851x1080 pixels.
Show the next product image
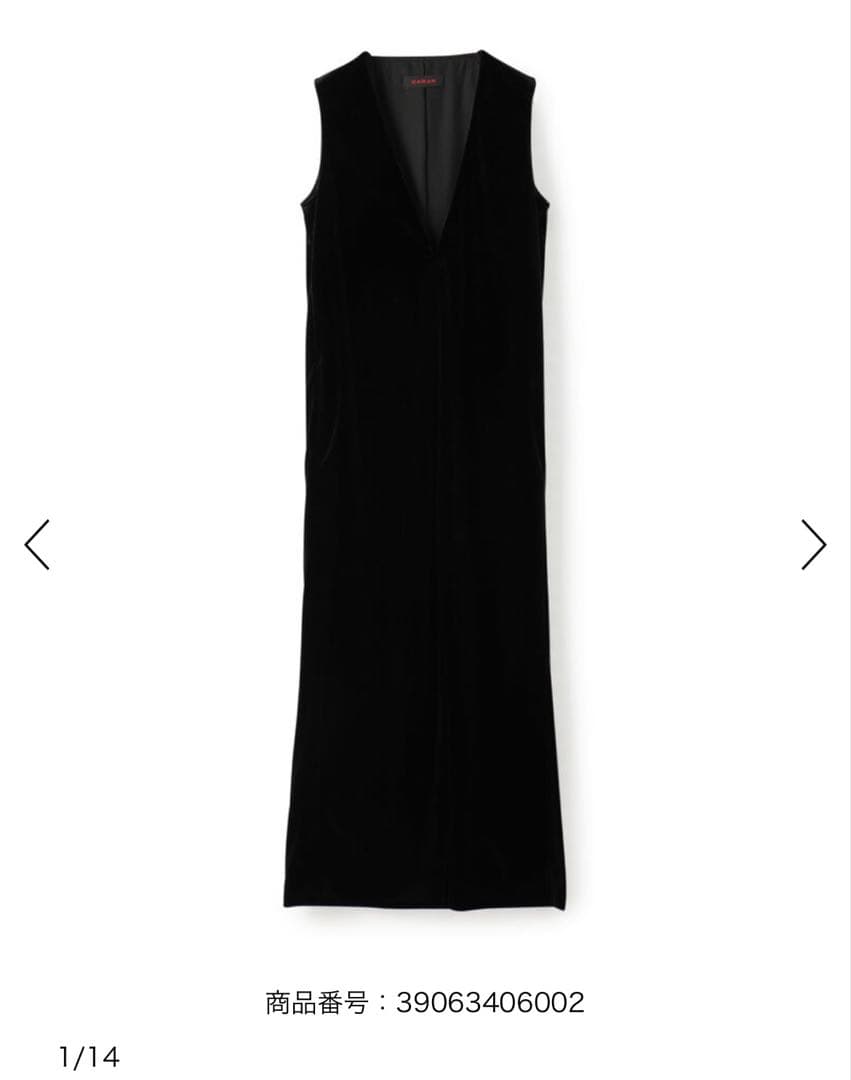coord(813,545)
